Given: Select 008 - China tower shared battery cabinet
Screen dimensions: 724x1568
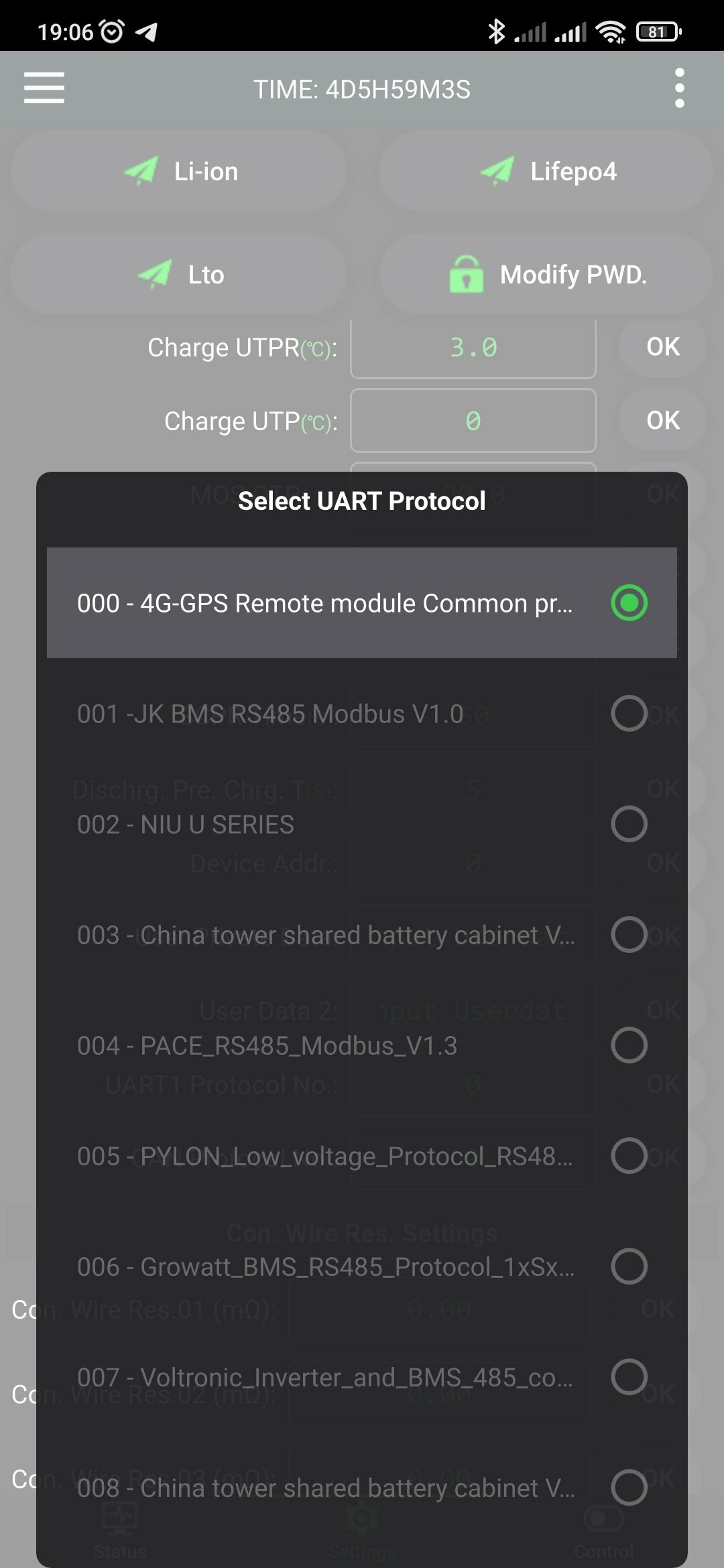Looking at the screenshot, I should (362, 1487).
